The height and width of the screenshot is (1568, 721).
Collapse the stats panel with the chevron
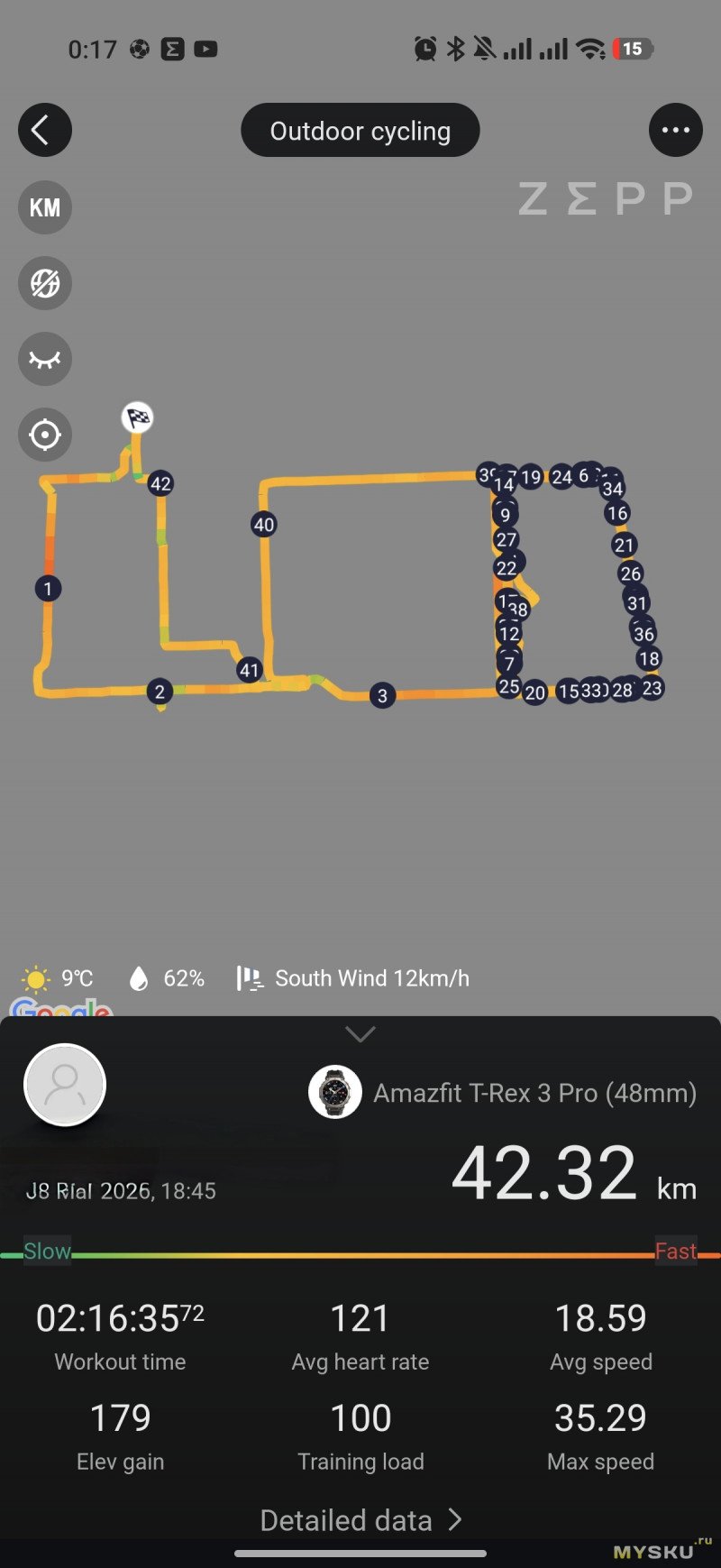[x=360, y=1034]
